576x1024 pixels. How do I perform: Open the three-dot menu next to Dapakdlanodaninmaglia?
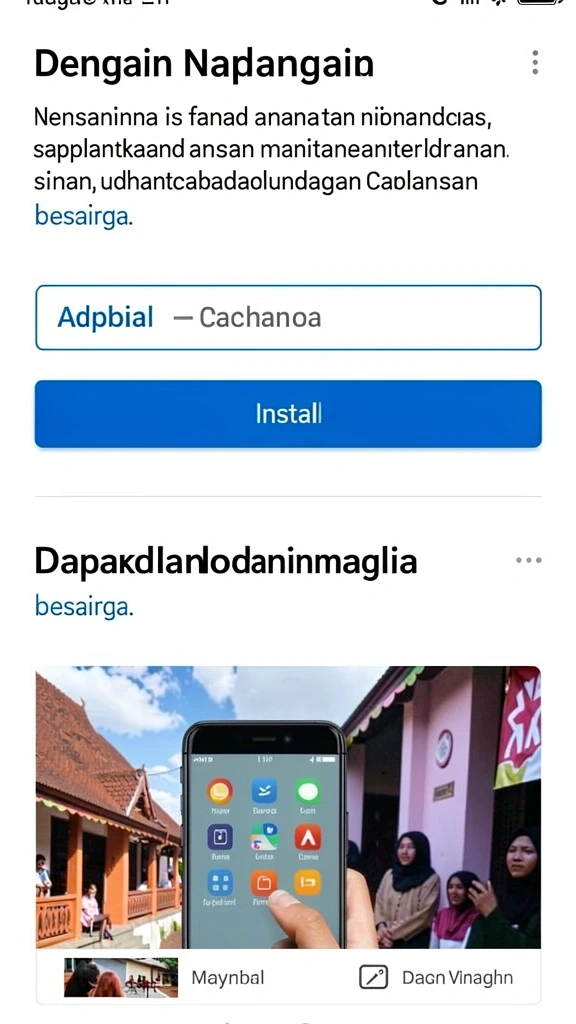[x=528, y=560]
